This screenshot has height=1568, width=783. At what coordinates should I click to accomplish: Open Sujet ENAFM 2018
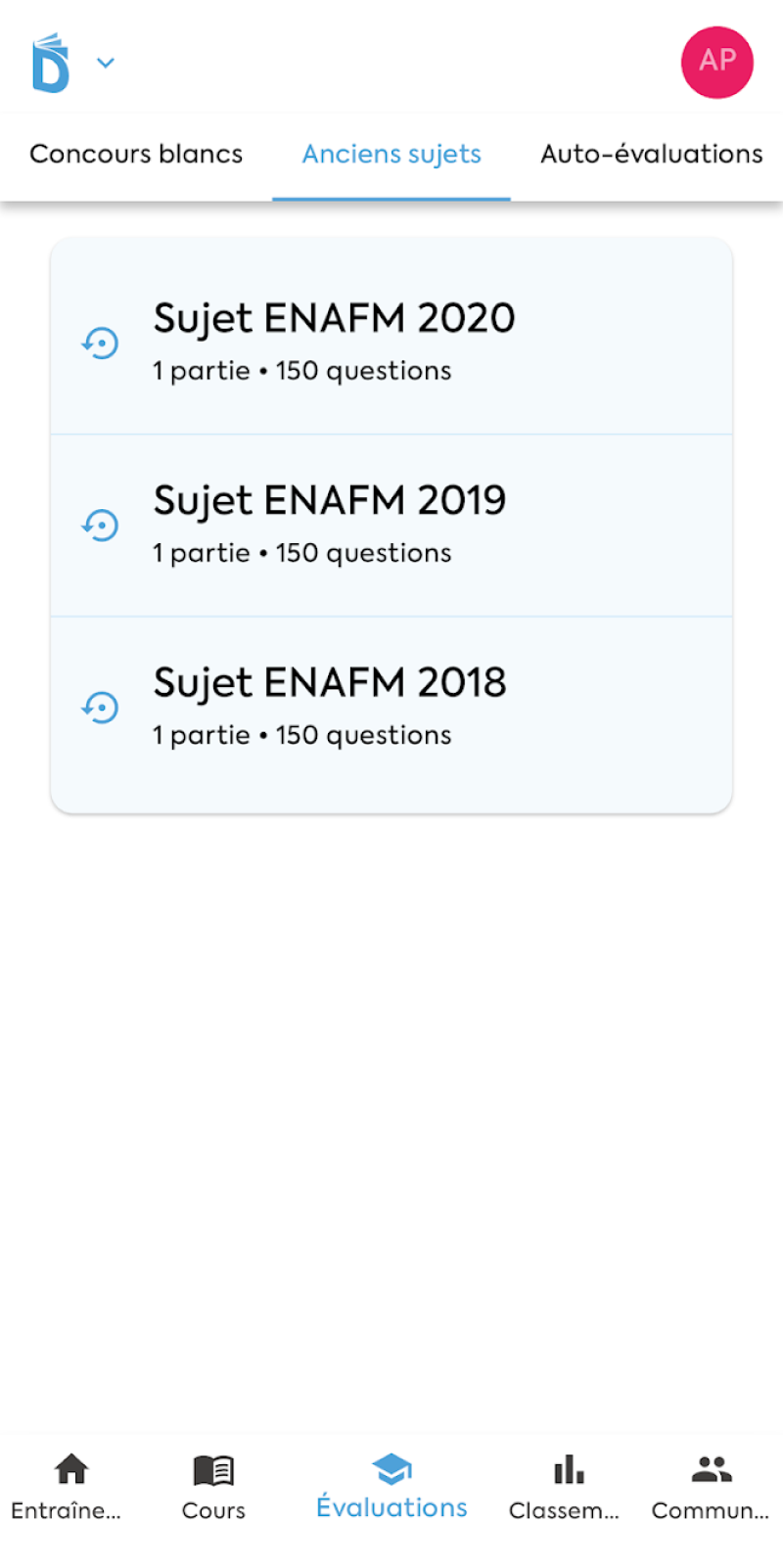click(391, 707)
